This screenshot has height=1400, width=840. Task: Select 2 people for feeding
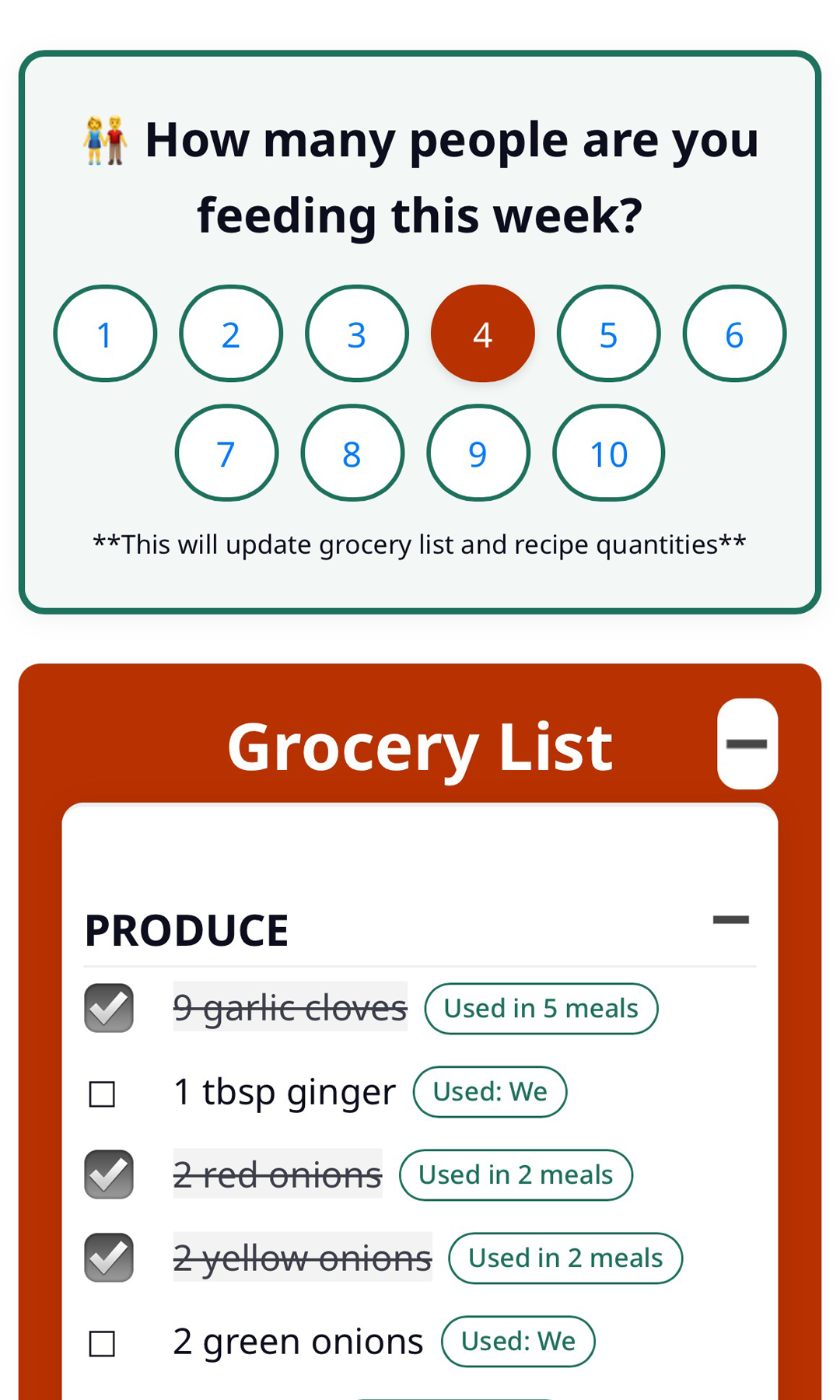pyautogui.click(x=231, y=333)
